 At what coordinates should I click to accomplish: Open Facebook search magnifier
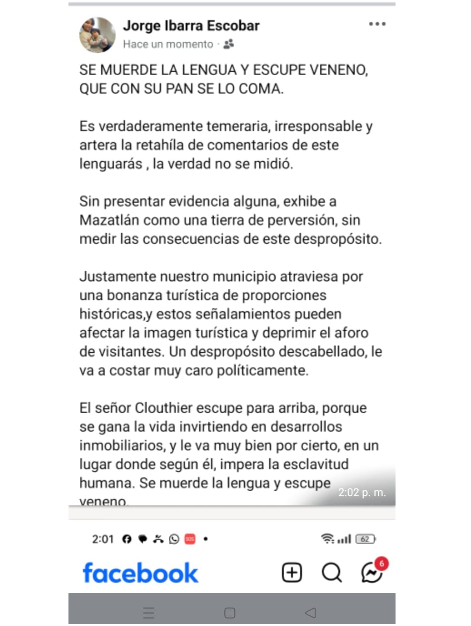tap(332, 573)
